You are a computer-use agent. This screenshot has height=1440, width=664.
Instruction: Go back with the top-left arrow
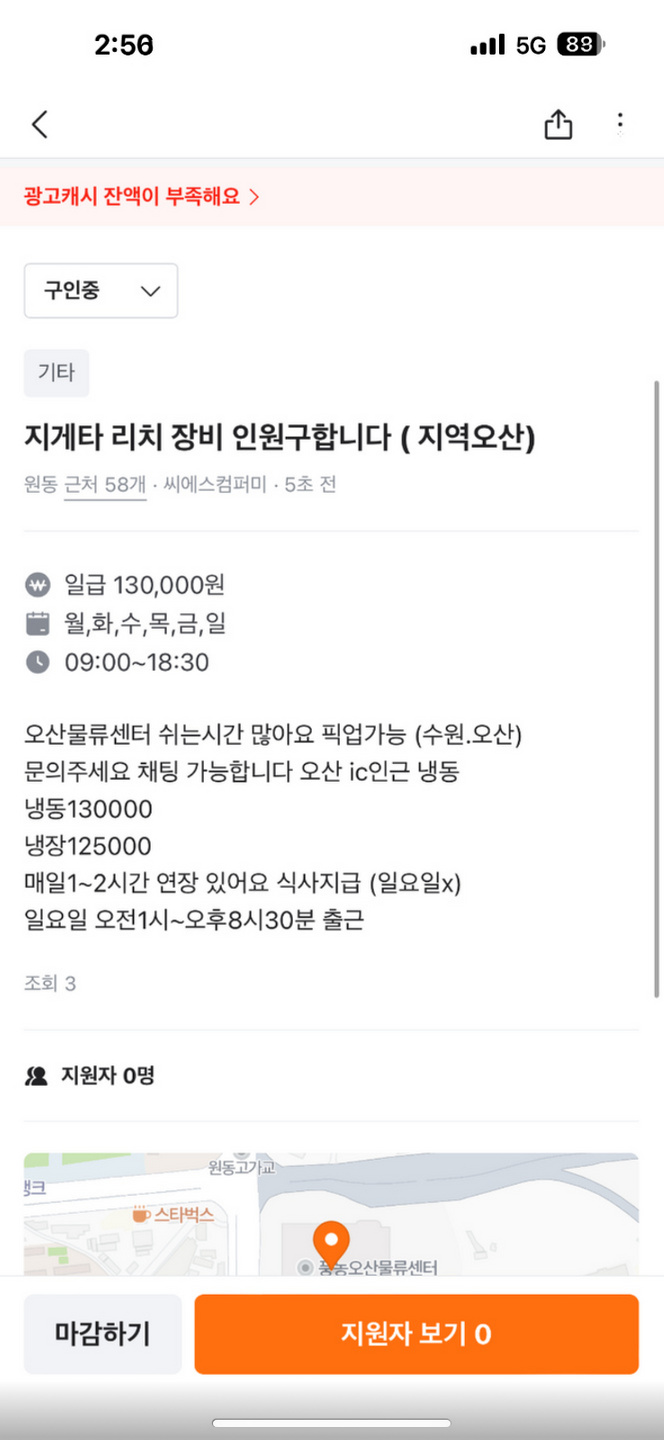click(x=39, y=125)
